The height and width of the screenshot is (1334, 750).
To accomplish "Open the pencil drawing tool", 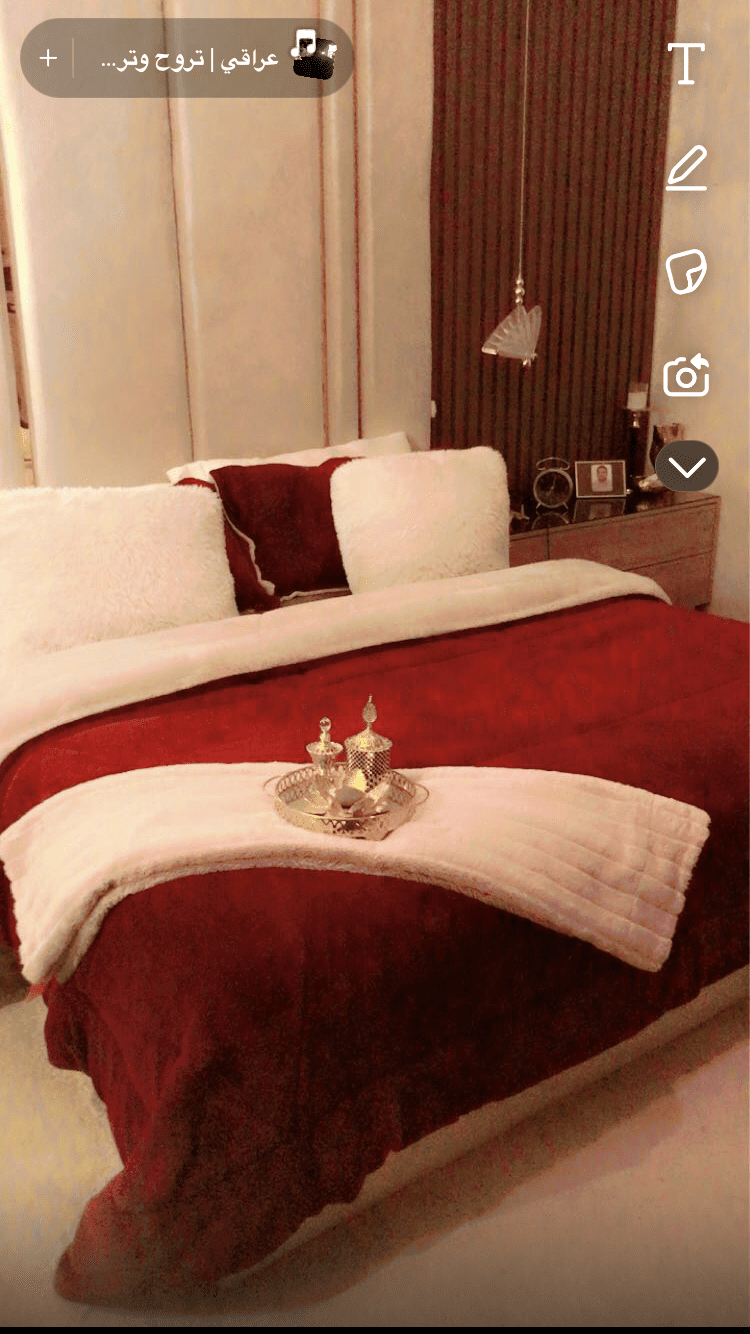I will tap(686, 168).
